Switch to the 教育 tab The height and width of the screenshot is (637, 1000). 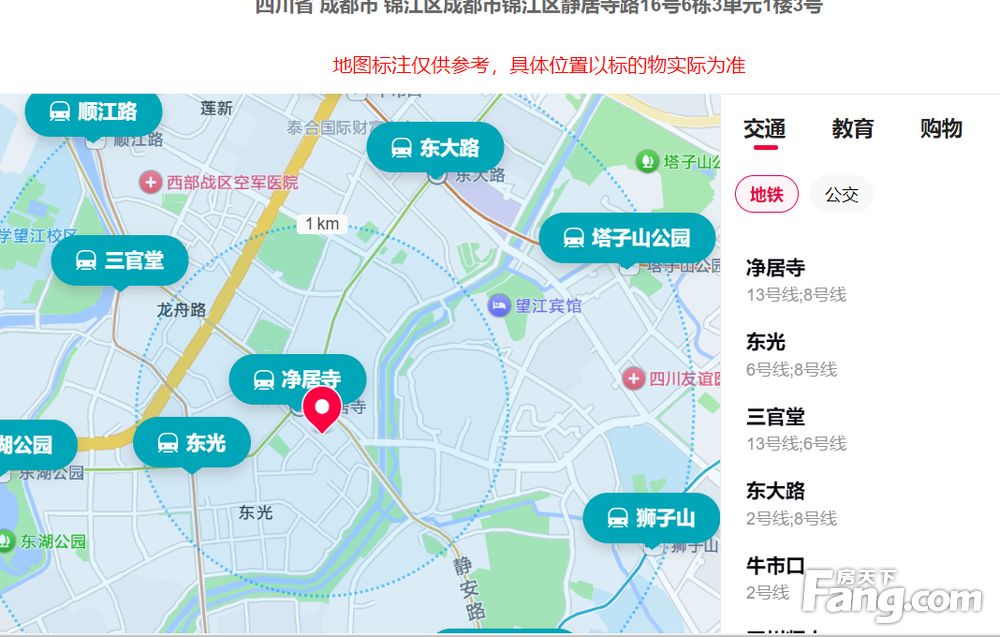pos(852,129)
